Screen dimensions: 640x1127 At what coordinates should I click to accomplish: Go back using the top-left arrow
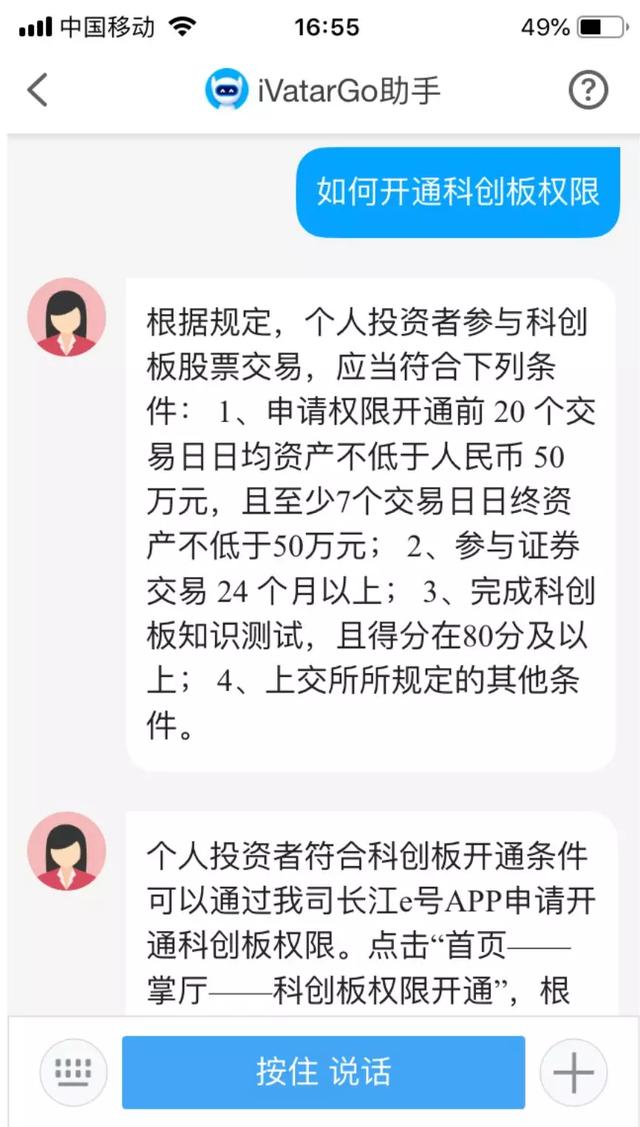37,90
